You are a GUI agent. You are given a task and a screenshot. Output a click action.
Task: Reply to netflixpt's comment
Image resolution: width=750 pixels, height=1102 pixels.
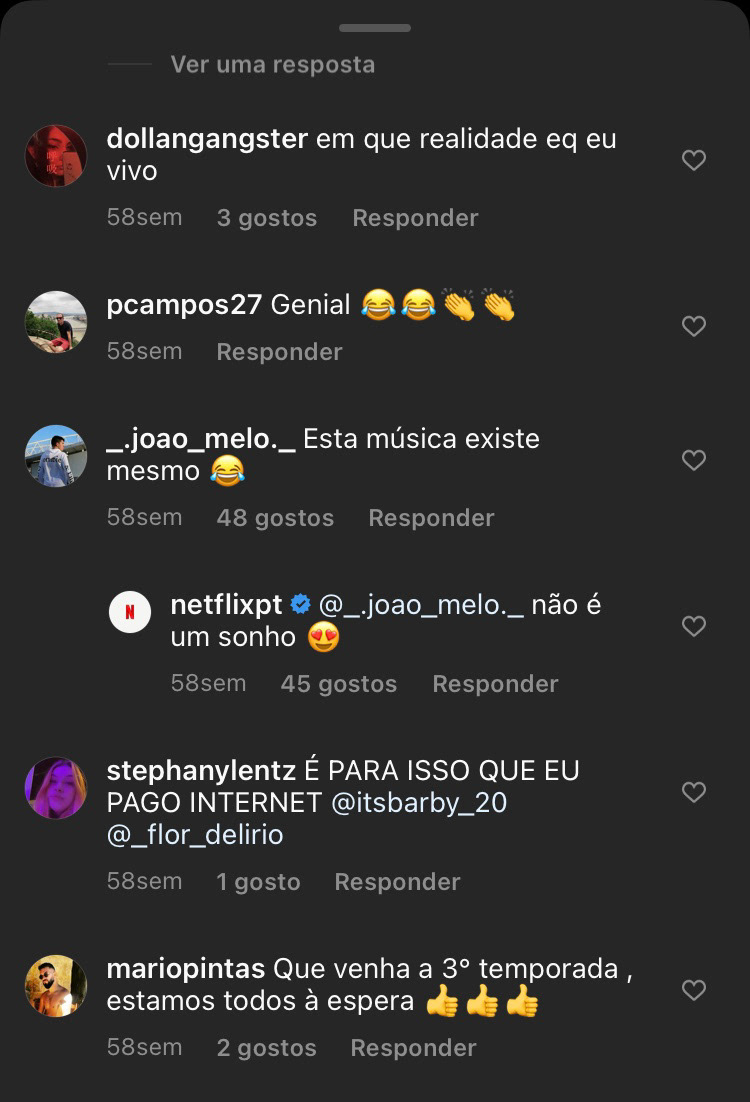[x=495, y=684]
